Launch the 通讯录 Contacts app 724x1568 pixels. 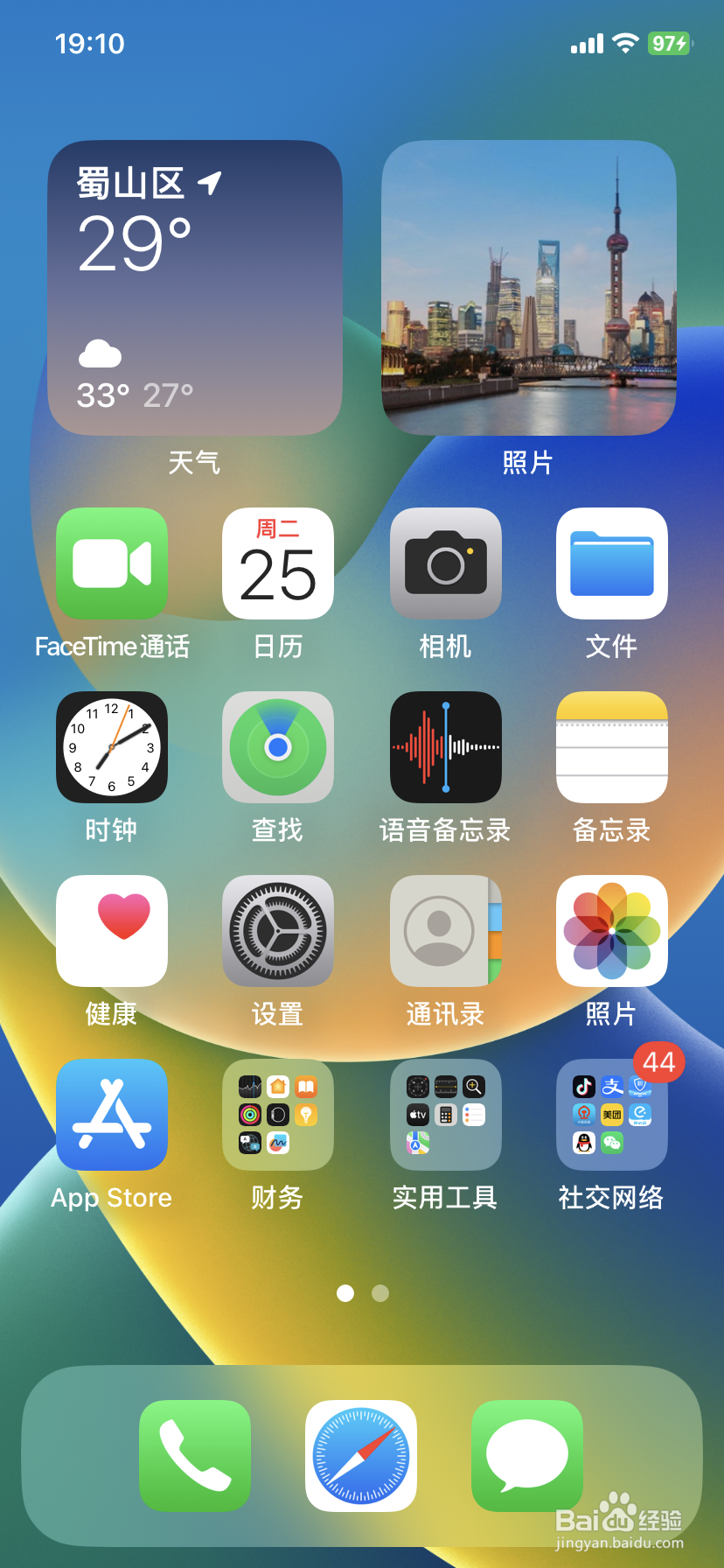[x=445, y=931]
